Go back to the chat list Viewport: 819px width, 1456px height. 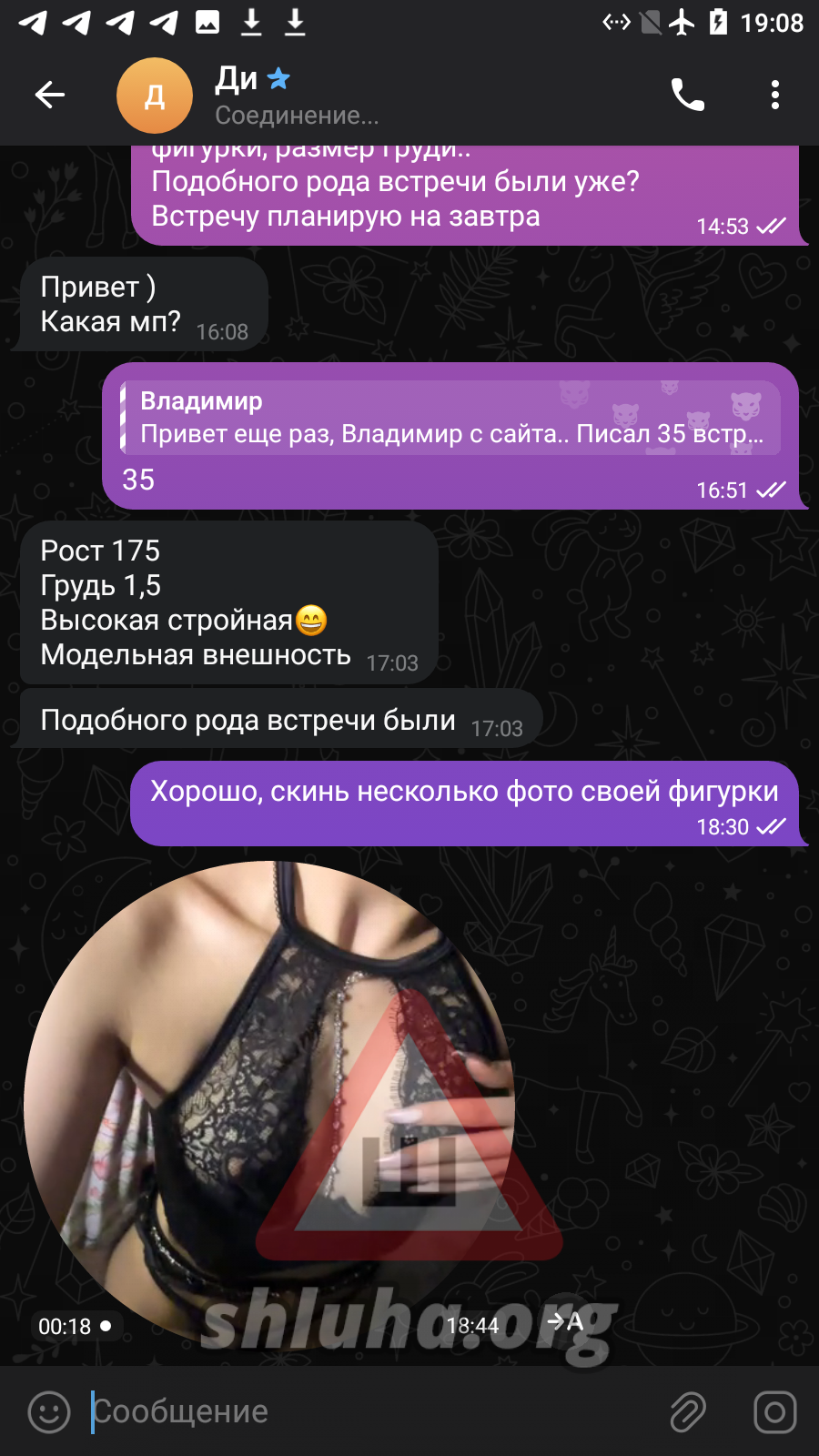(50, 95)
